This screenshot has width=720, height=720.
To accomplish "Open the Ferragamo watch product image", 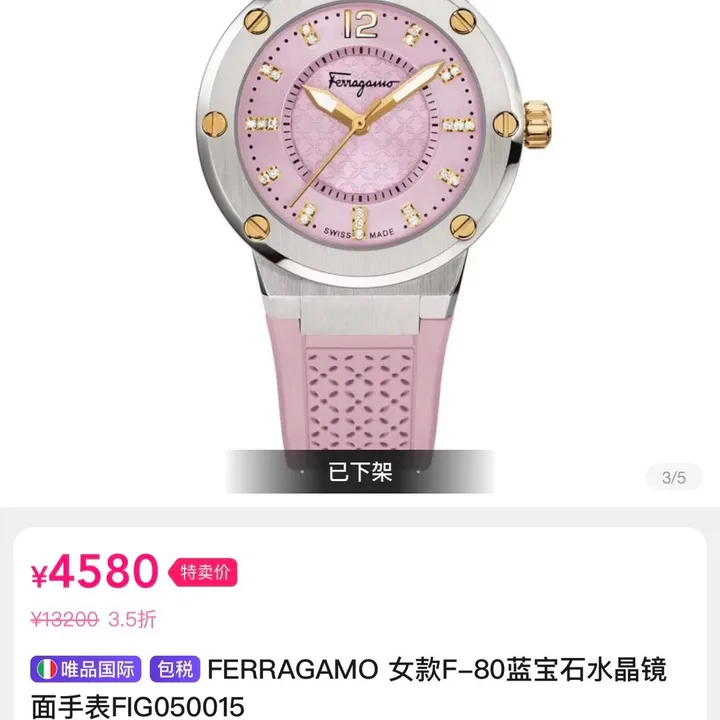I will tap(360, 230).
